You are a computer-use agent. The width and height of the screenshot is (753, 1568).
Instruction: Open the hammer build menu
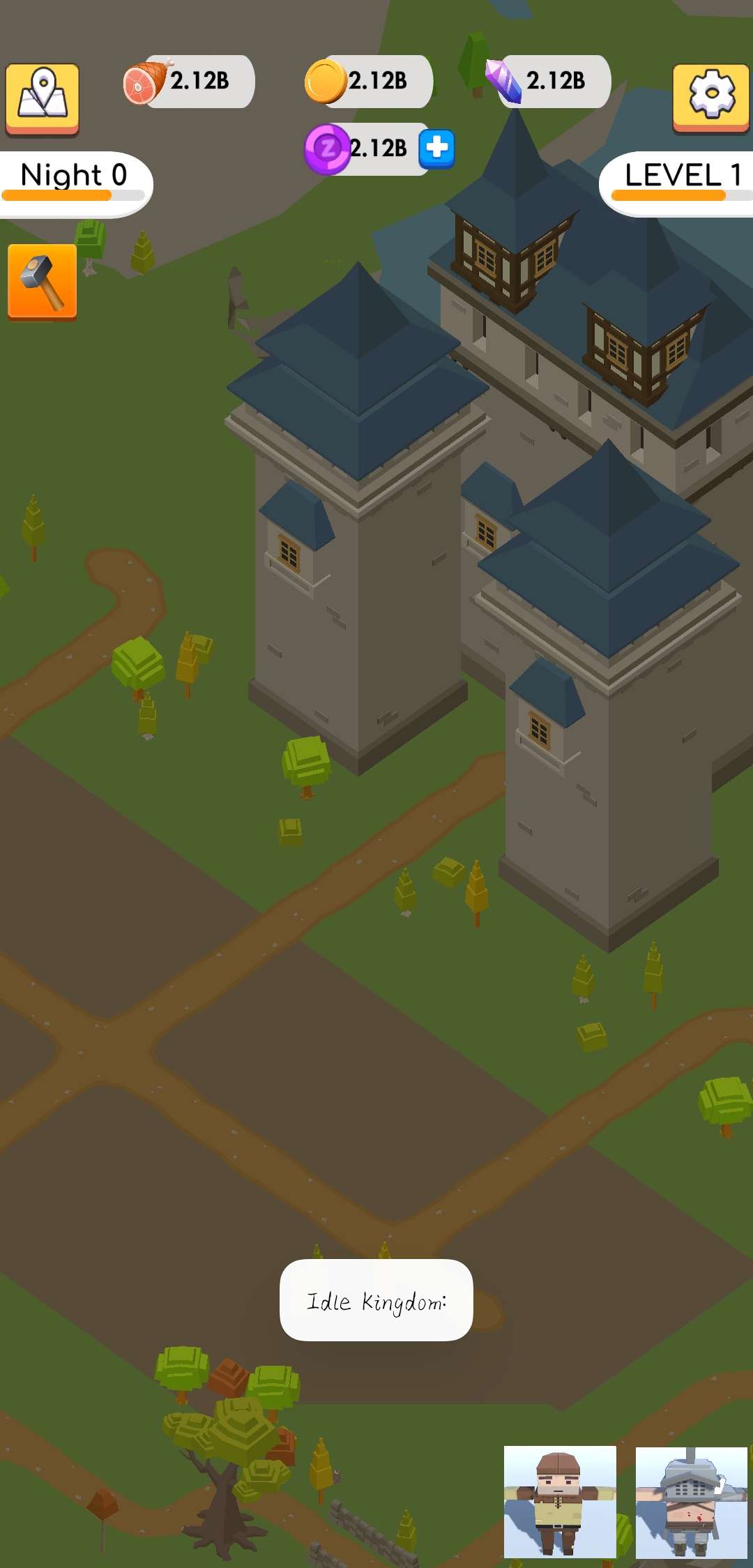pyautogui.click(x=42, y=282)
